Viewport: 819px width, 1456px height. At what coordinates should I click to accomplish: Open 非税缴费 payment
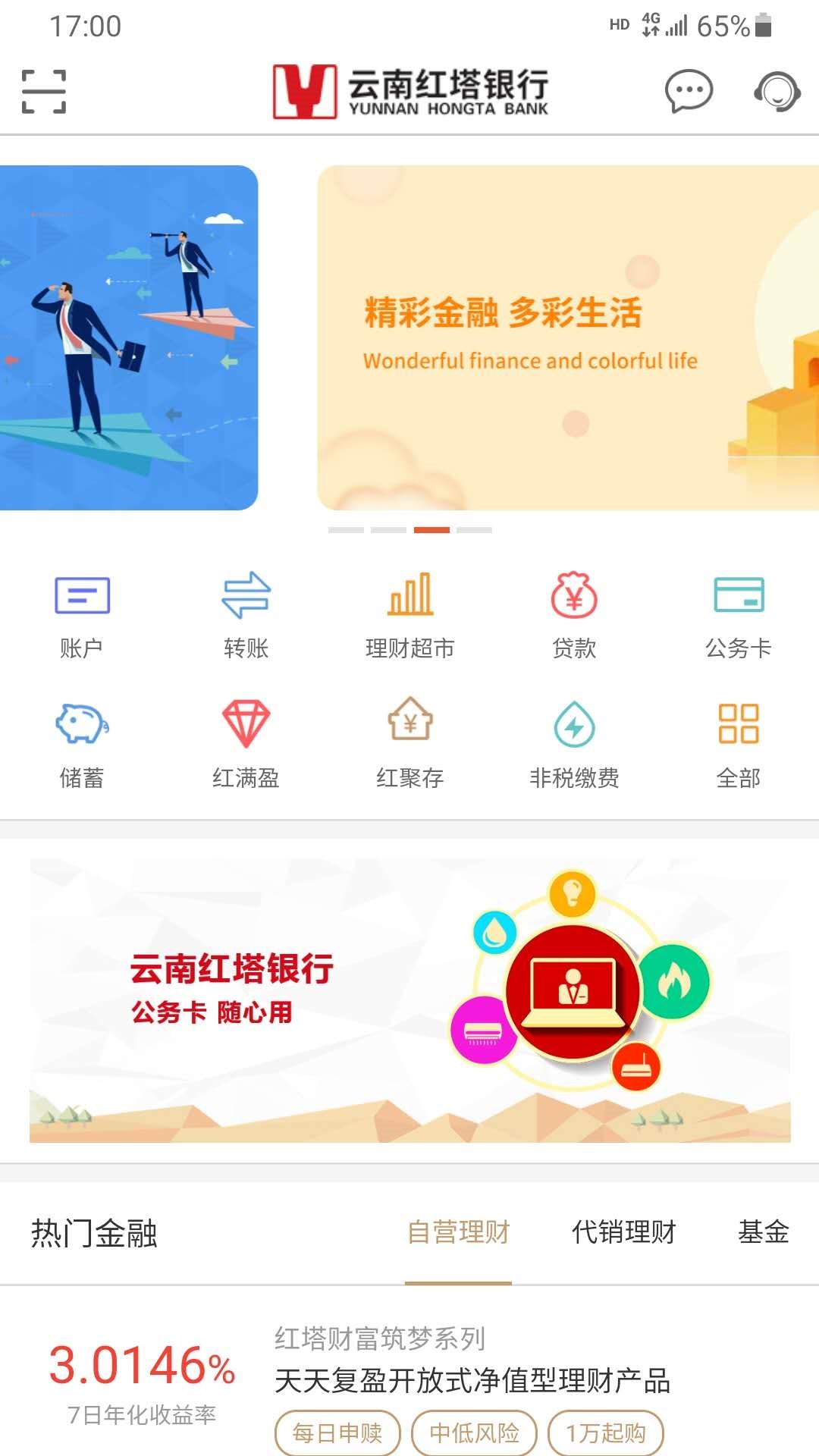574,745
